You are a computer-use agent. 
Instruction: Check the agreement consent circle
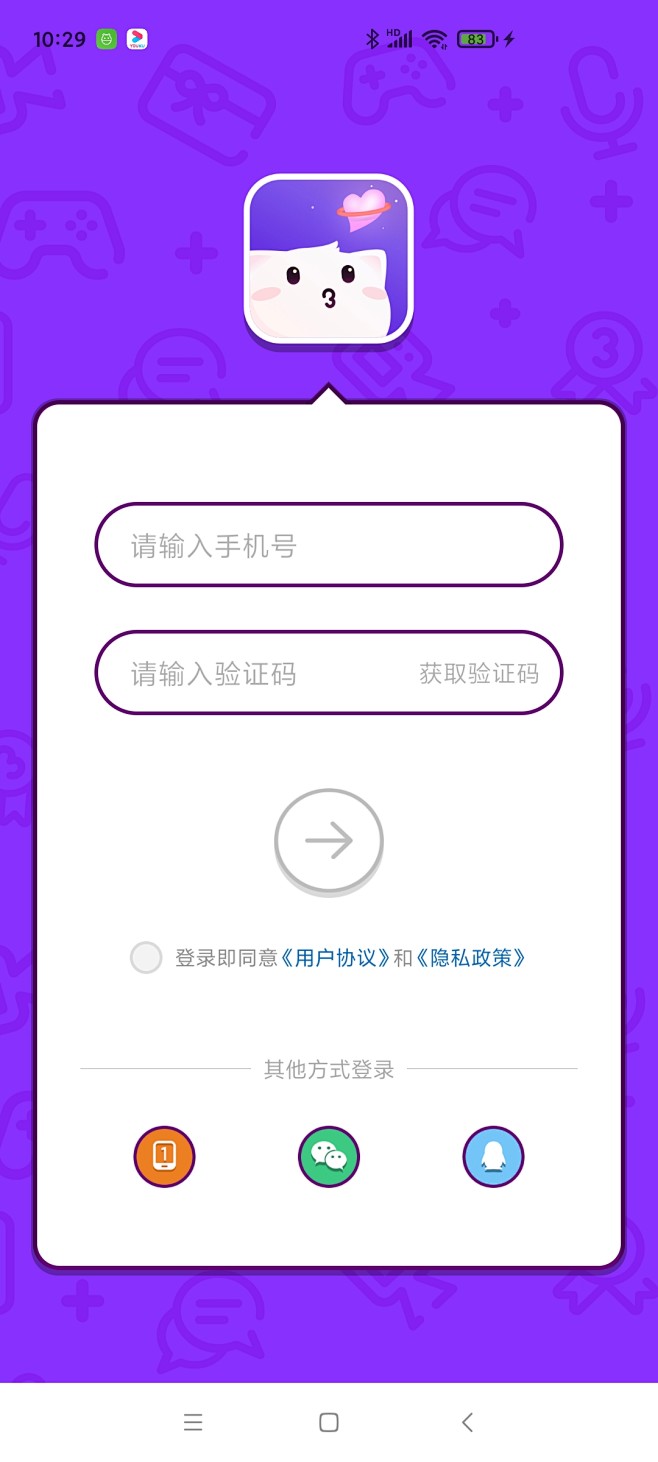pos(146,958)
